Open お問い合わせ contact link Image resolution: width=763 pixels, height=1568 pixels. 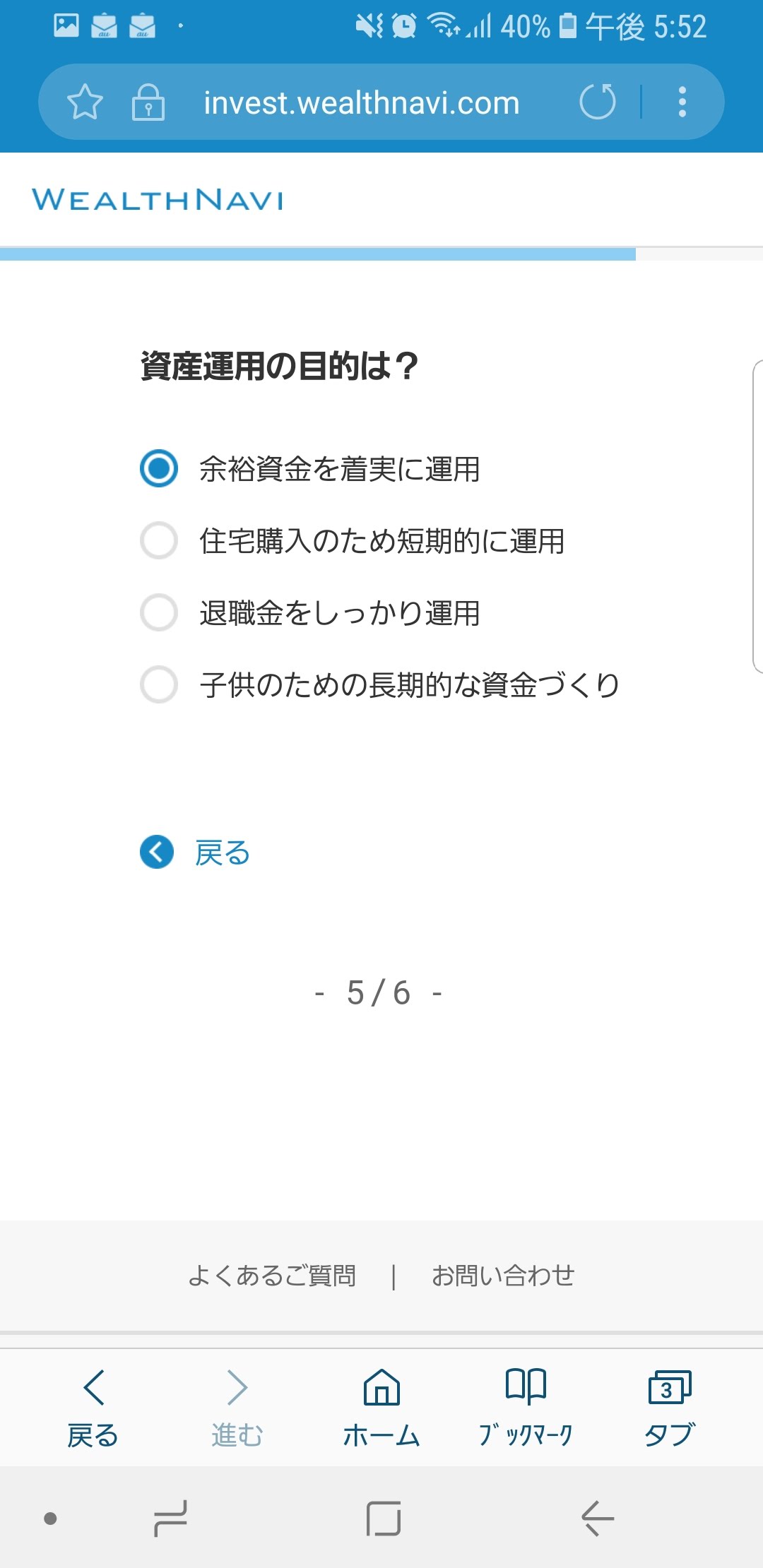click(x=503, y=1276)
